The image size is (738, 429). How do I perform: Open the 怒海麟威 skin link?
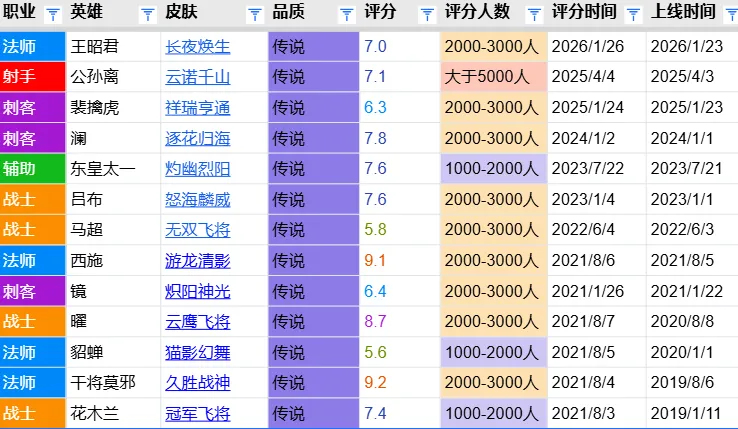[198, 199]
